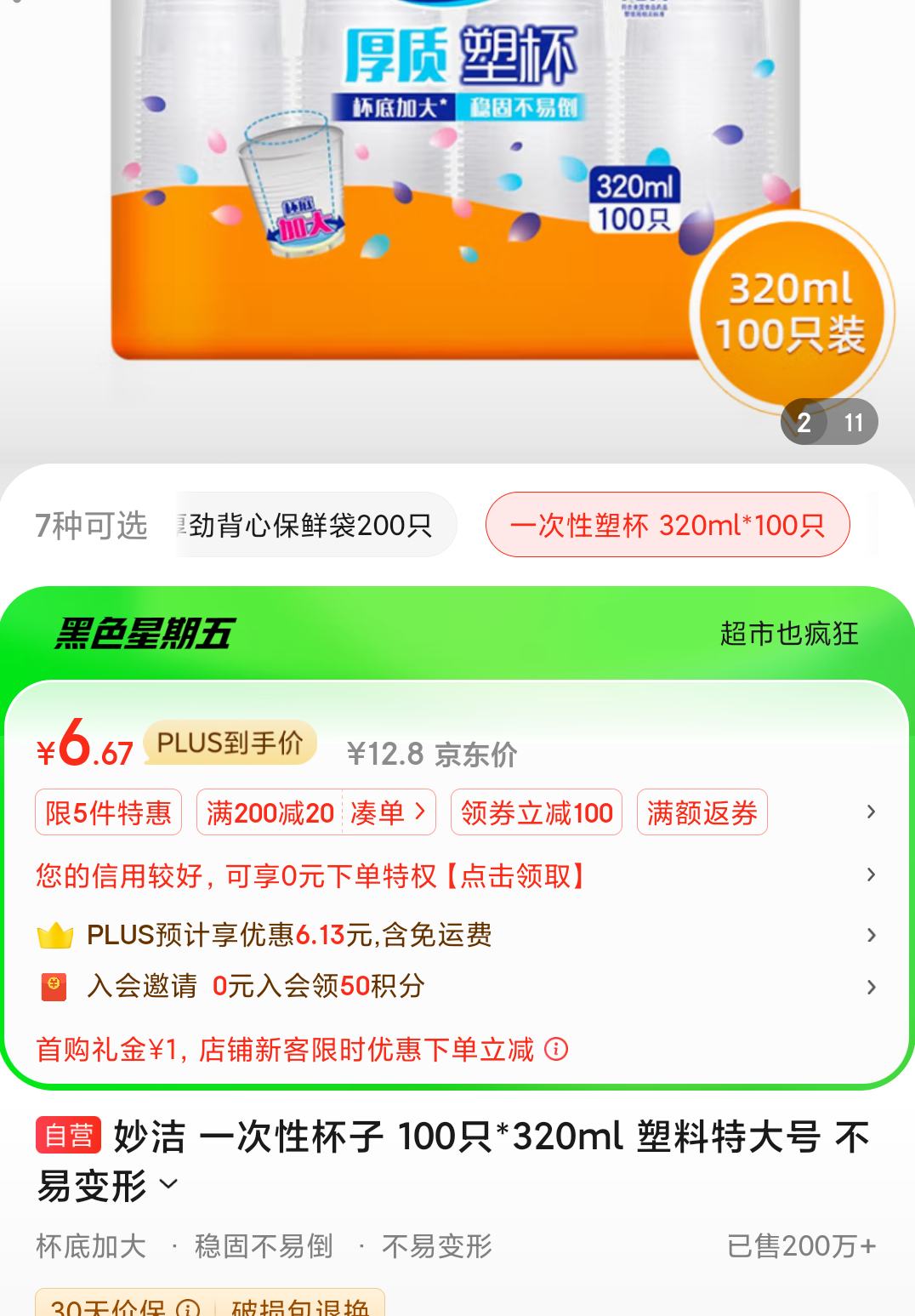Click the red envelope icon beside 入会邀请

(x=54, y=987)
